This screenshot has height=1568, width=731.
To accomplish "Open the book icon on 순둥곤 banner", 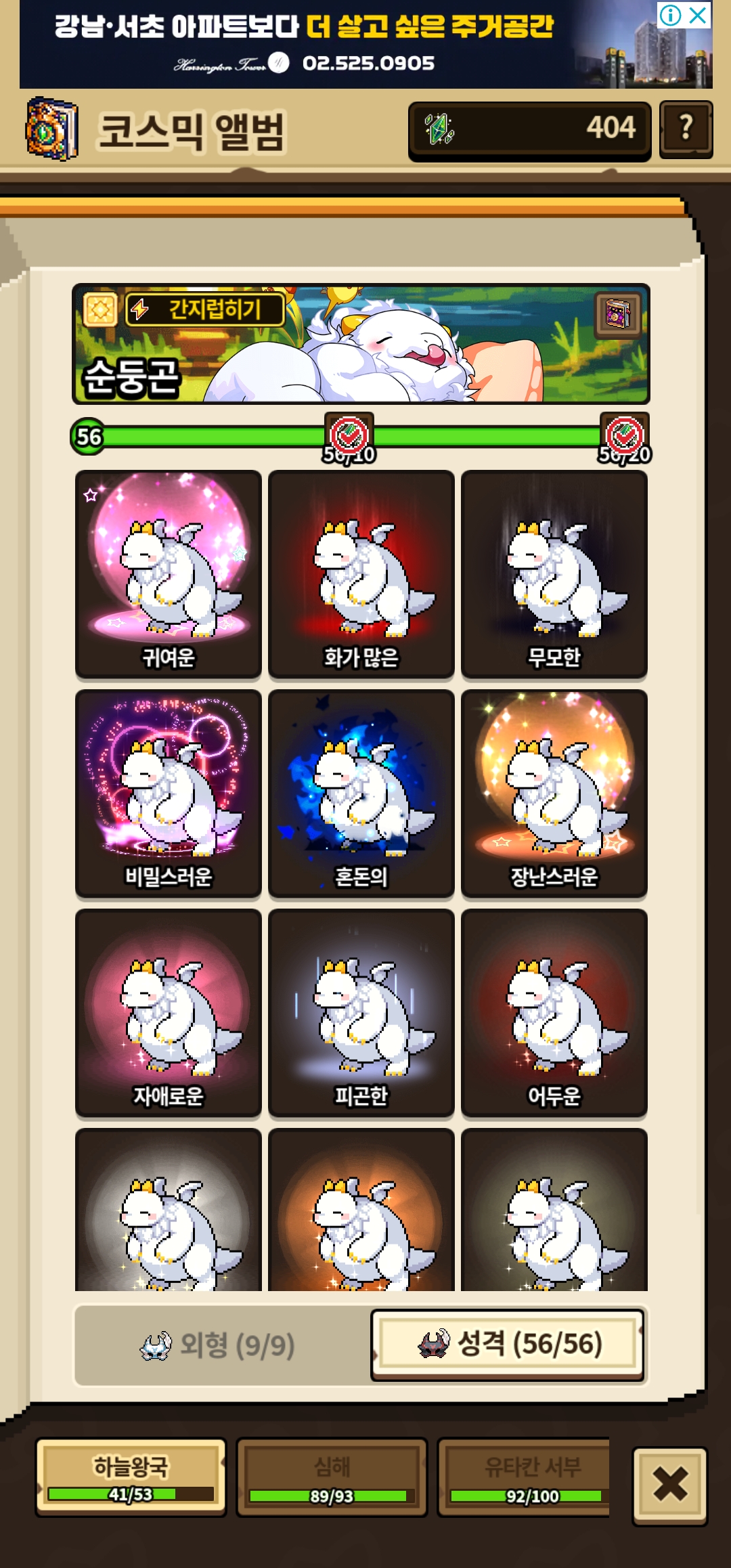I will (x=618, y=315).
